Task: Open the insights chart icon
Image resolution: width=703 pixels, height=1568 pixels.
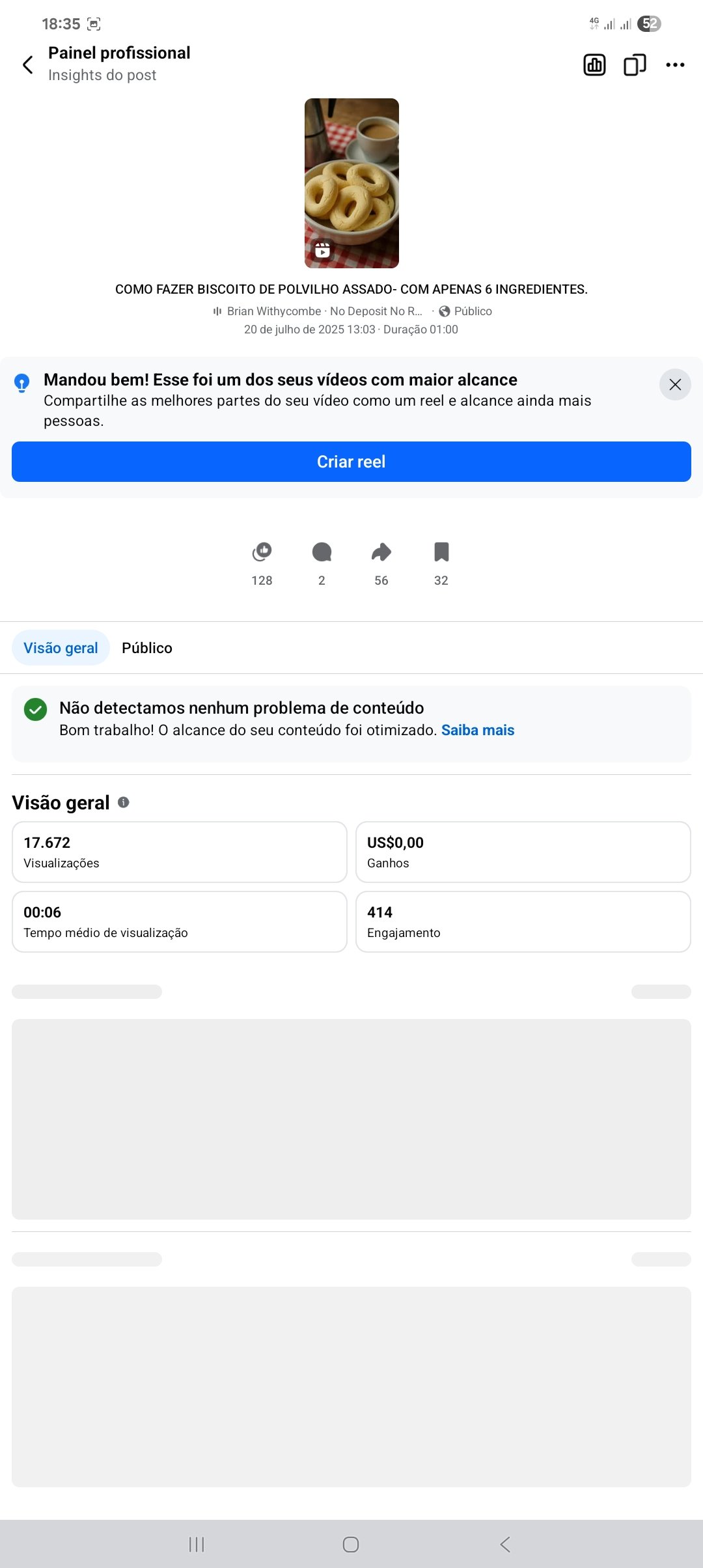Action: pos(594,65)
